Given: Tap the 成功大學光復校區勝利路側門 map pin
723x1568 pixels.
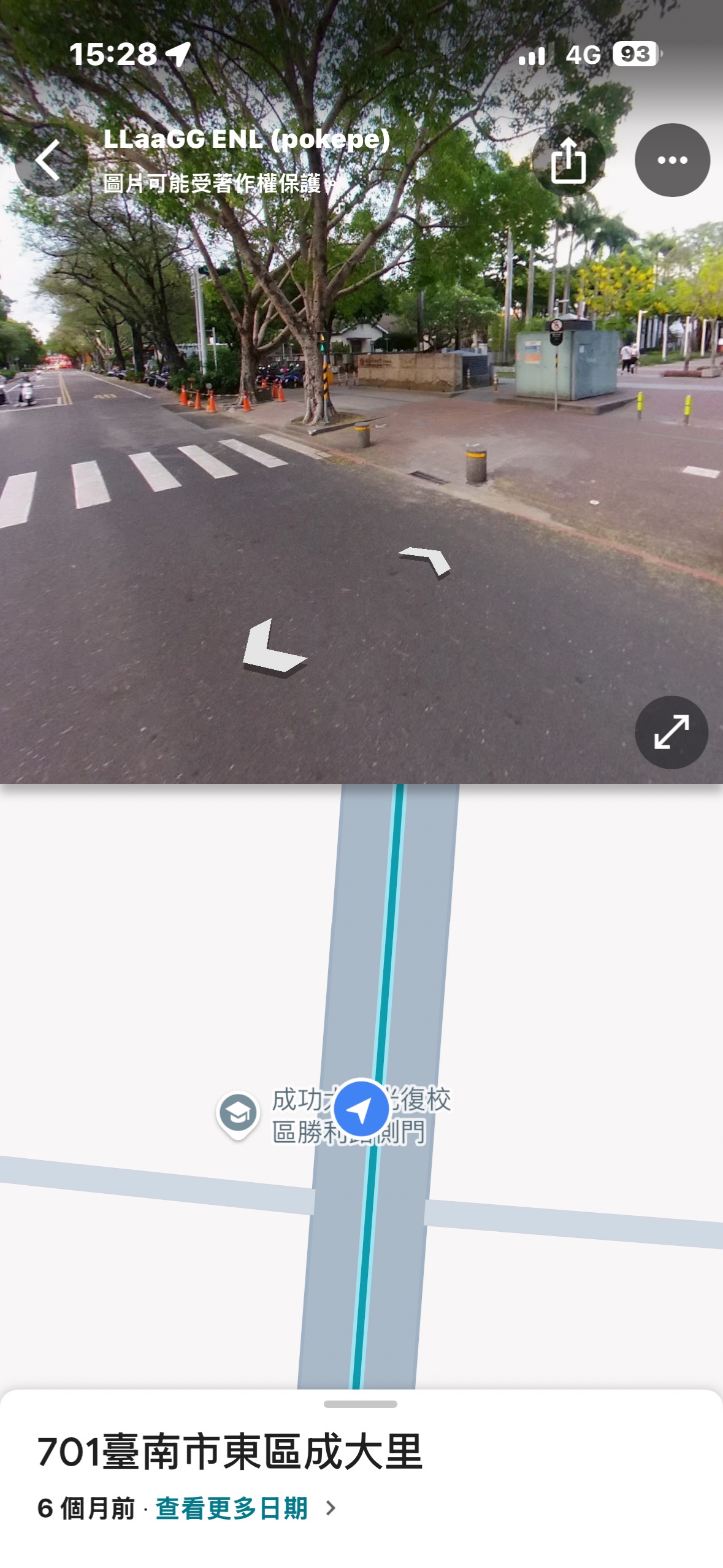Looking at the screenshot, I should click(x=238, y=1113).
